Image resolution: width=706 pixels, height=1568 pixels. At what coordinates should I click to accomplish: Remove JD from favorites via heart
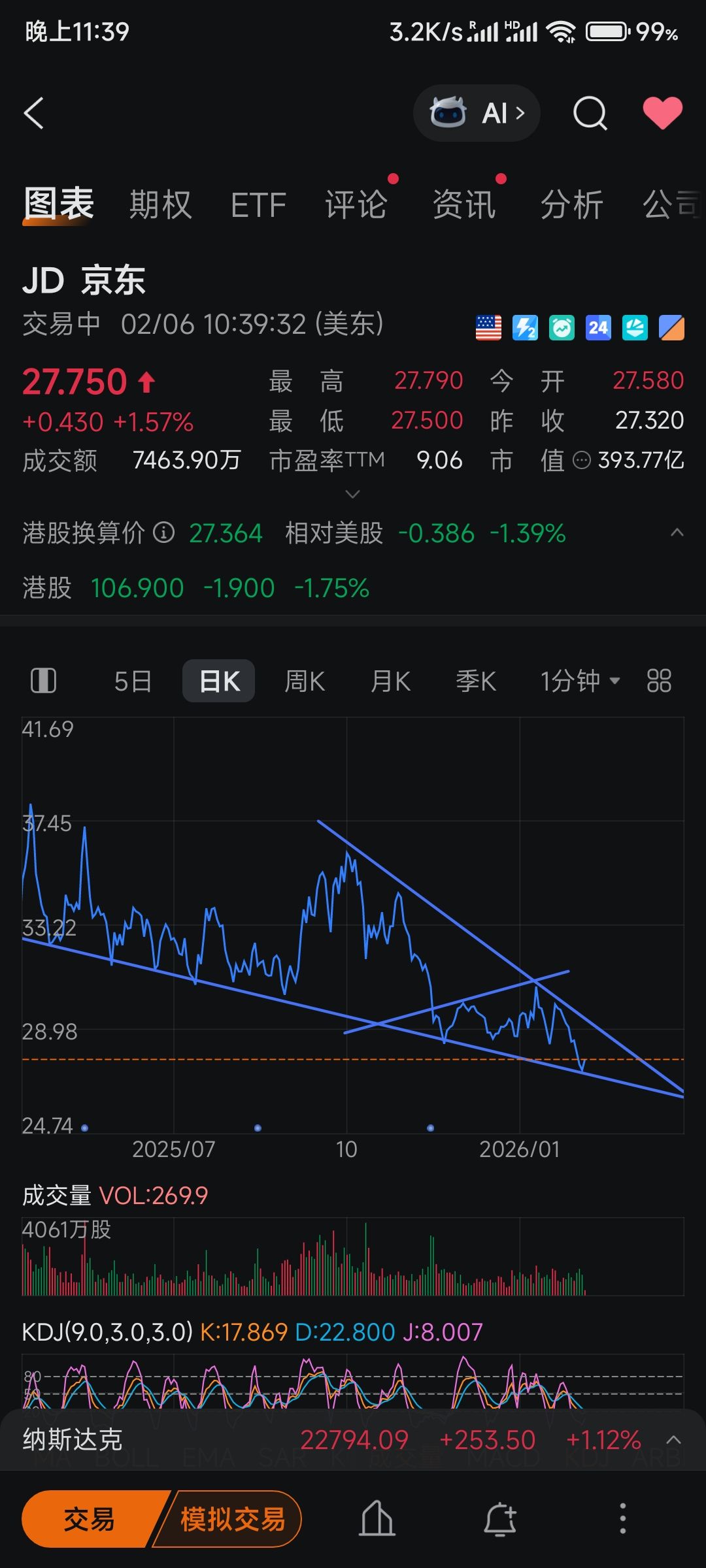(x=662, y=113)
